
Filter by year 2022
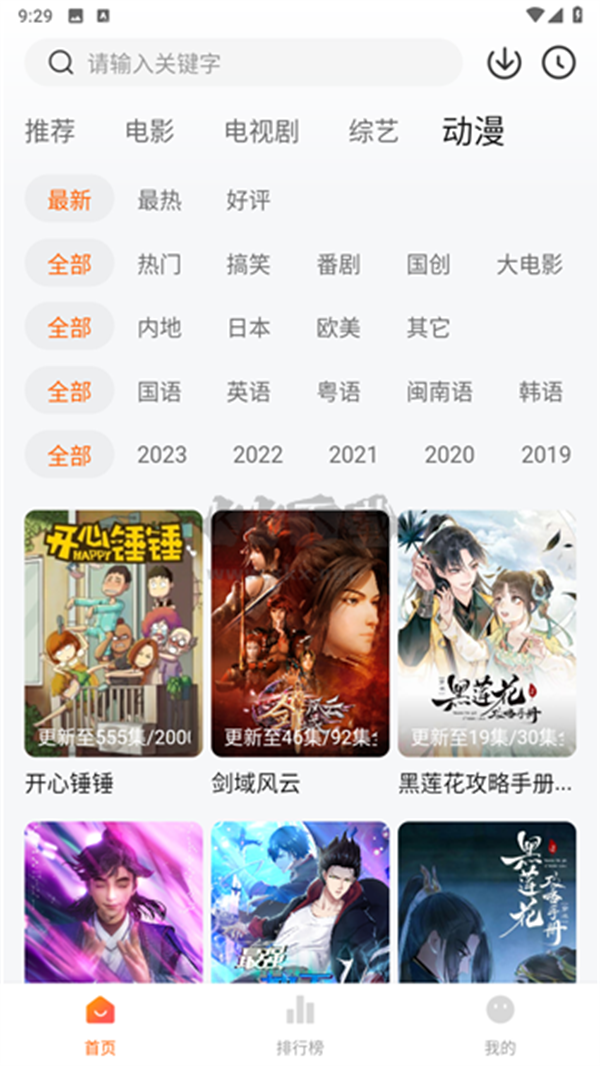(x=258, y=455)
